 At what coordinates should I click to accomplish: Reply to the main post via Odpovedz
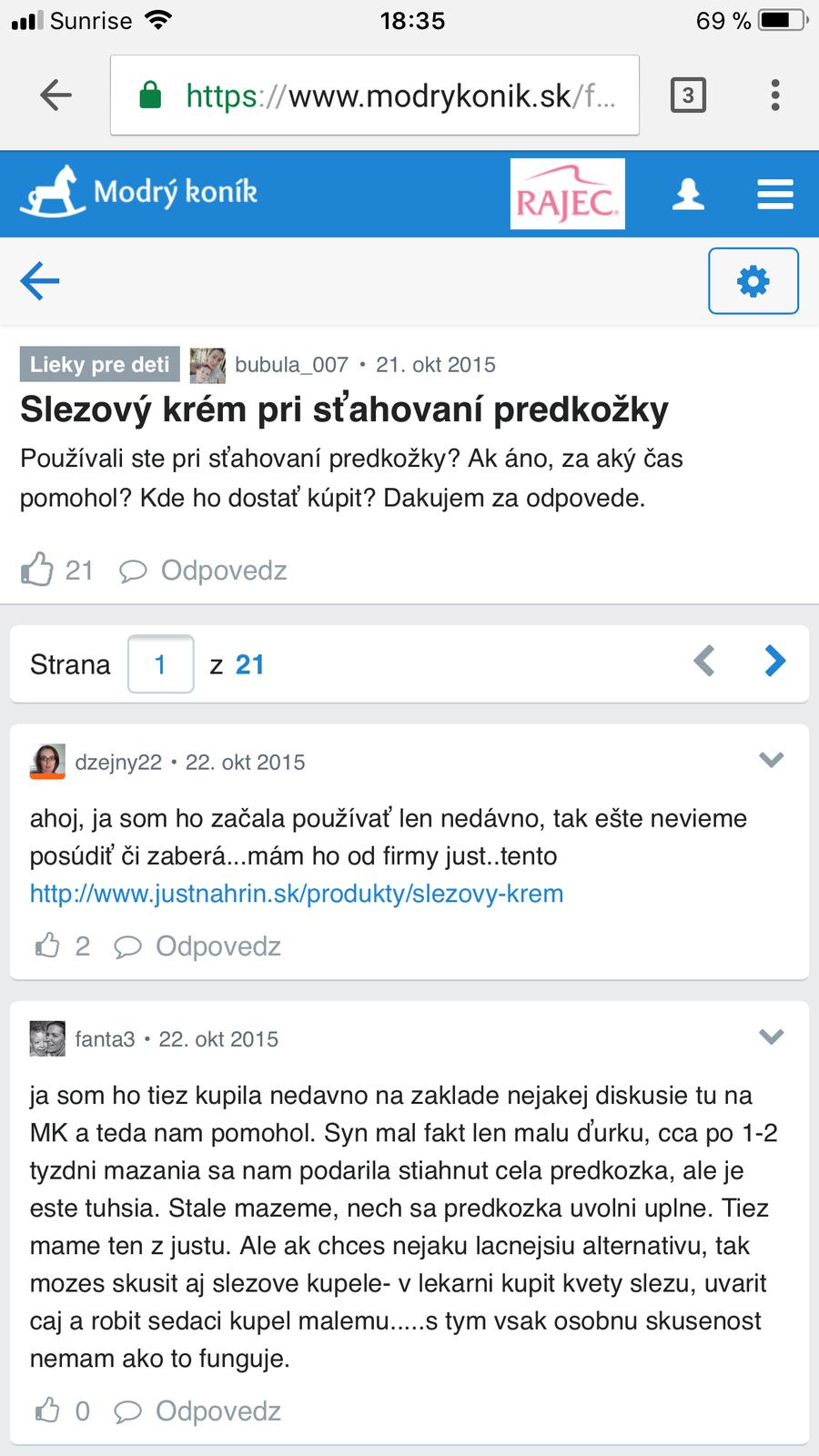205,571
